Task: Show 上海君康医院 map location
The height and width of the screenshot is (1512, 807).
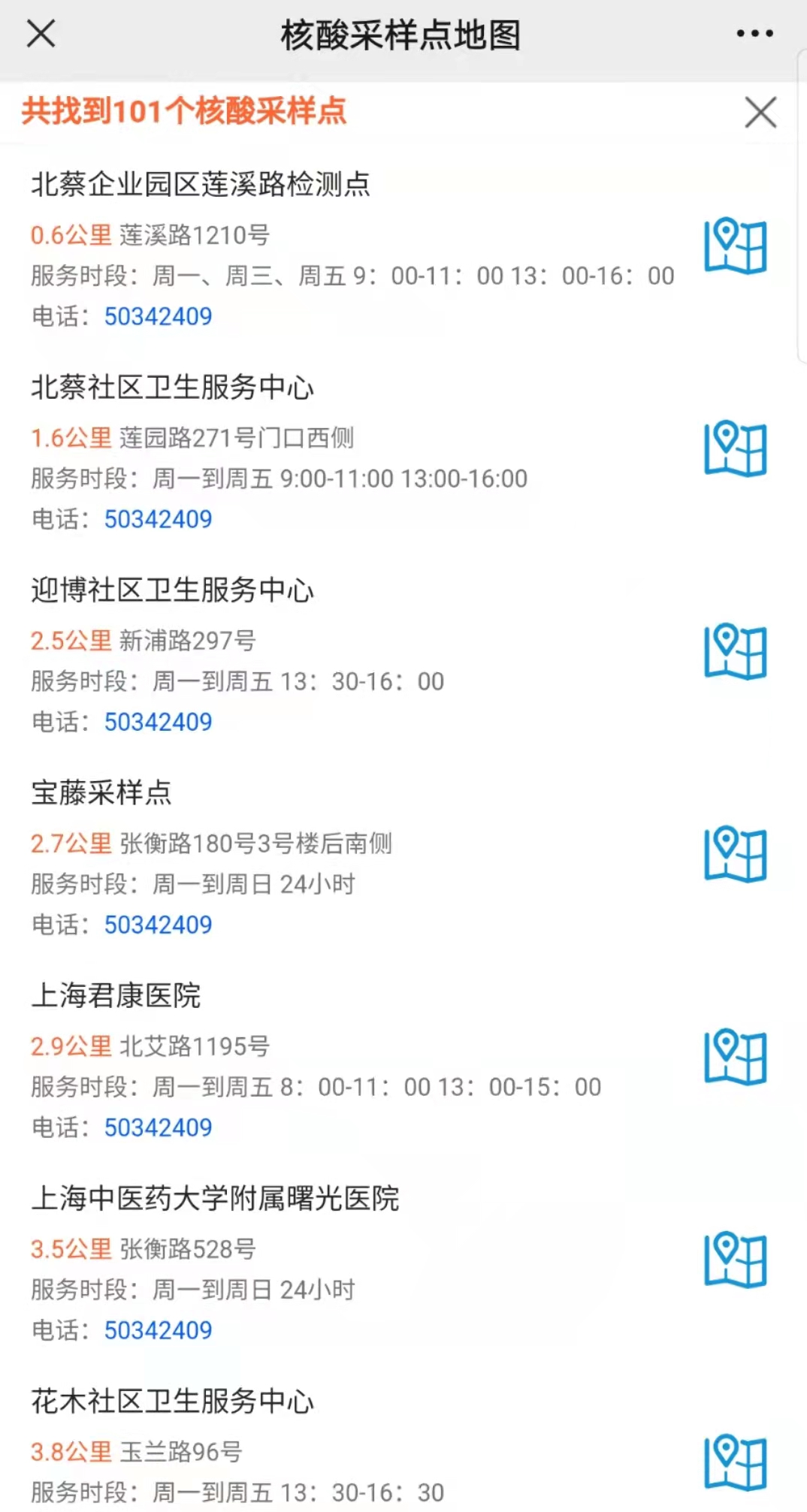Action: click(735, 1057)
